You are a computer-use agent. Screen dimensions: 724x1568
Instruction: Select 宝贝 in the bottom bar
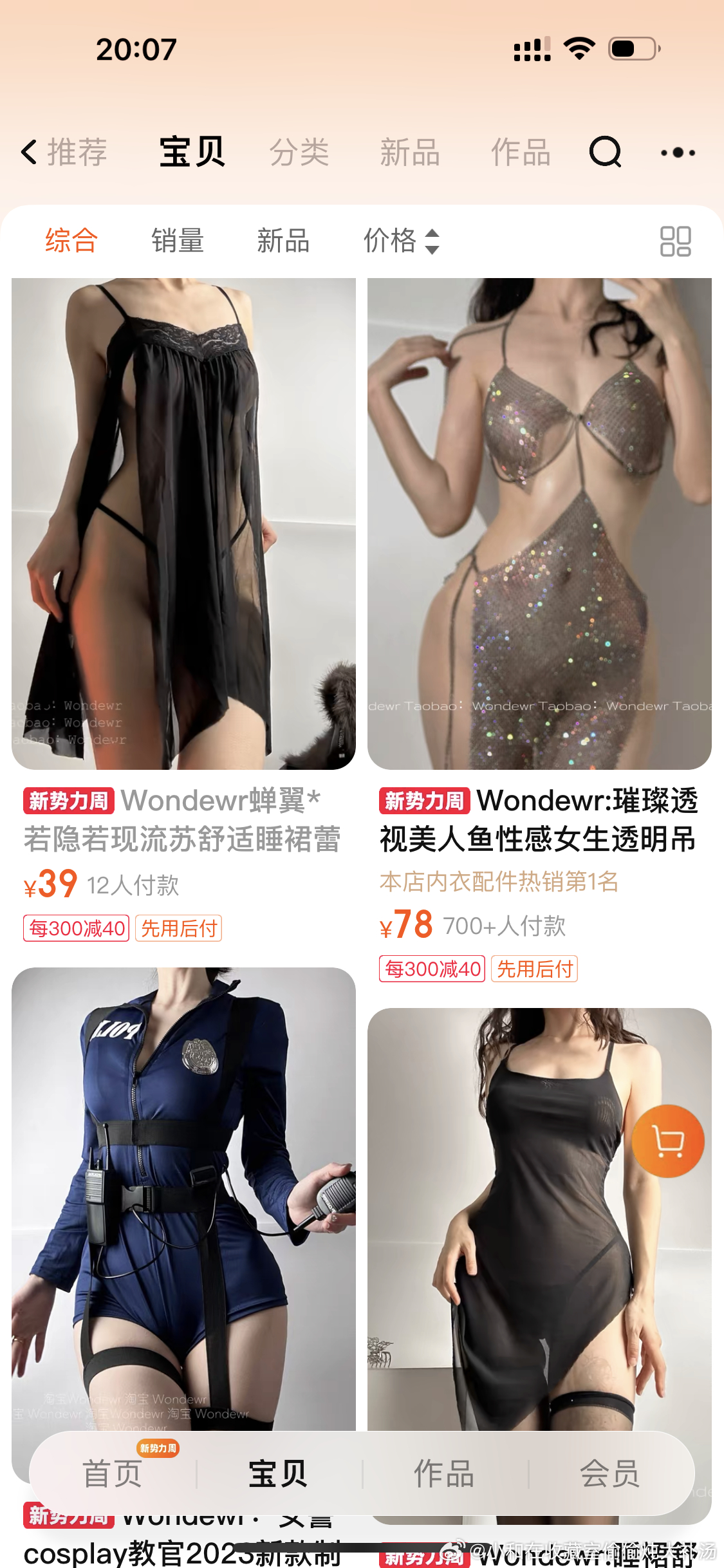coord(278,1474)
